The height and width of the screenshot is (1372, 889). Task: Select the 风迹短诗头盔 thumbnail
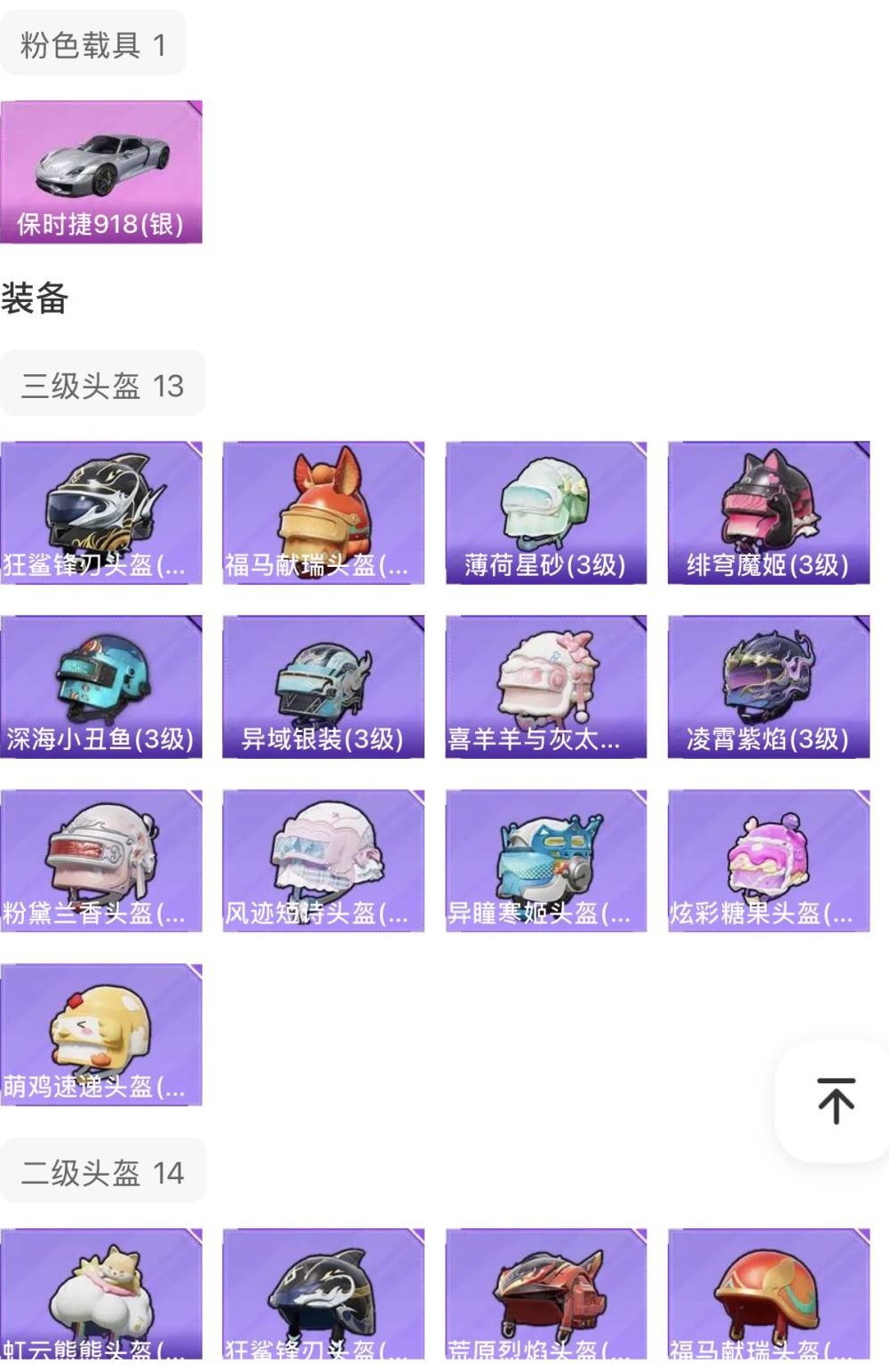(321, 857)
